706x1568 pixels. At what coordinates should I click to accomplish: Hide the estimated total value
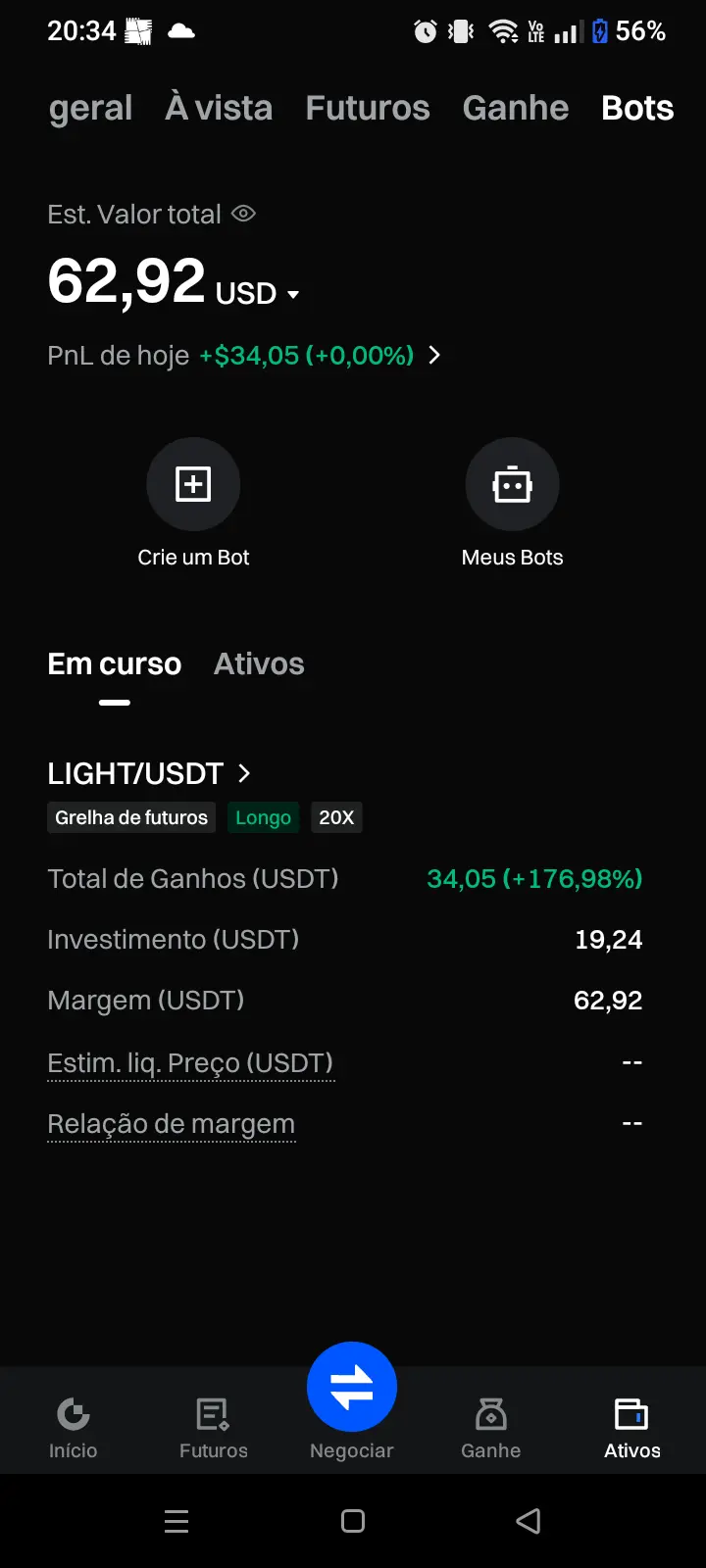(243, 214)
